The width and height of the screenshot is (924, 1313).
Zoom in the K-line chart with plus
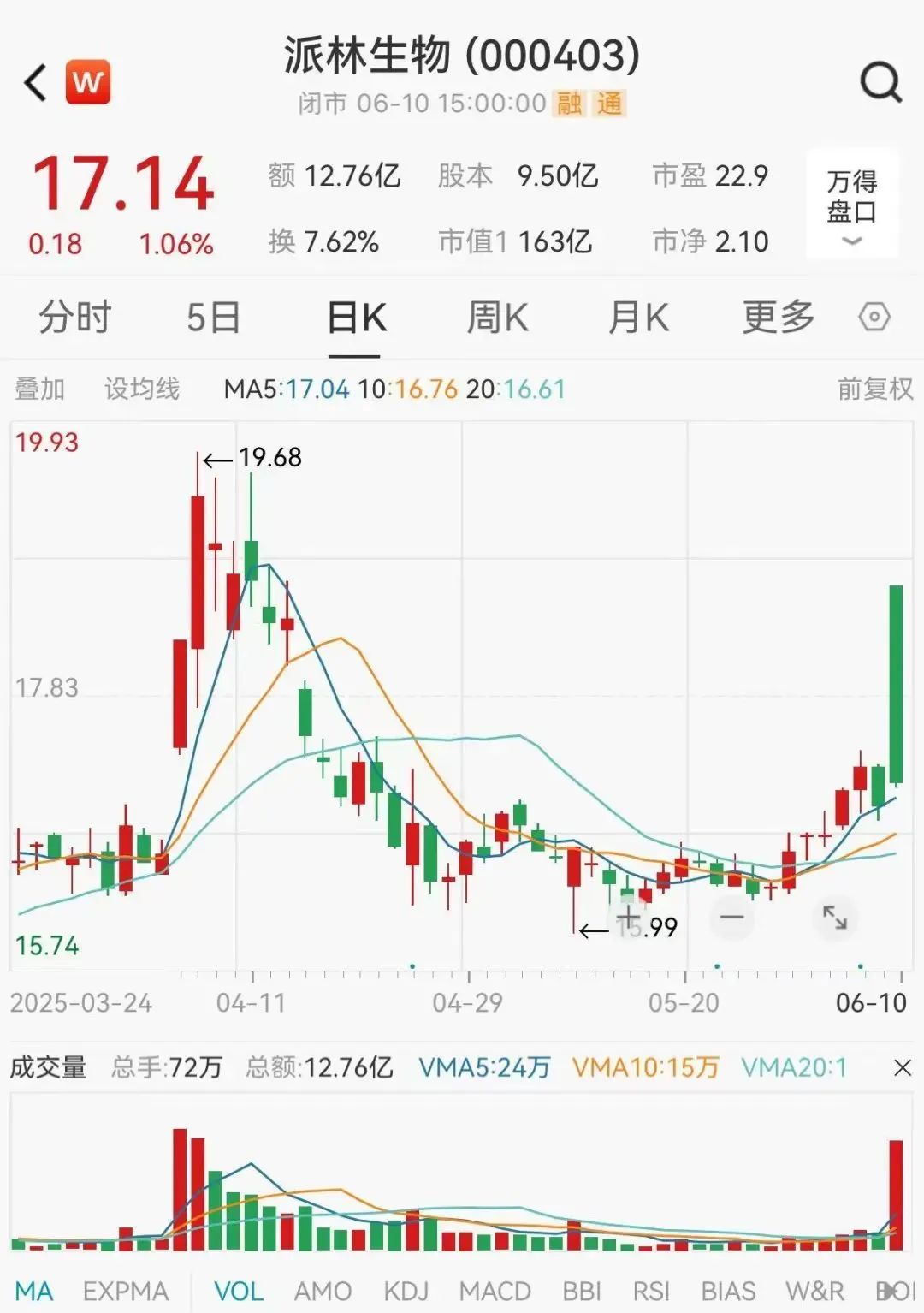pos(629,918)
